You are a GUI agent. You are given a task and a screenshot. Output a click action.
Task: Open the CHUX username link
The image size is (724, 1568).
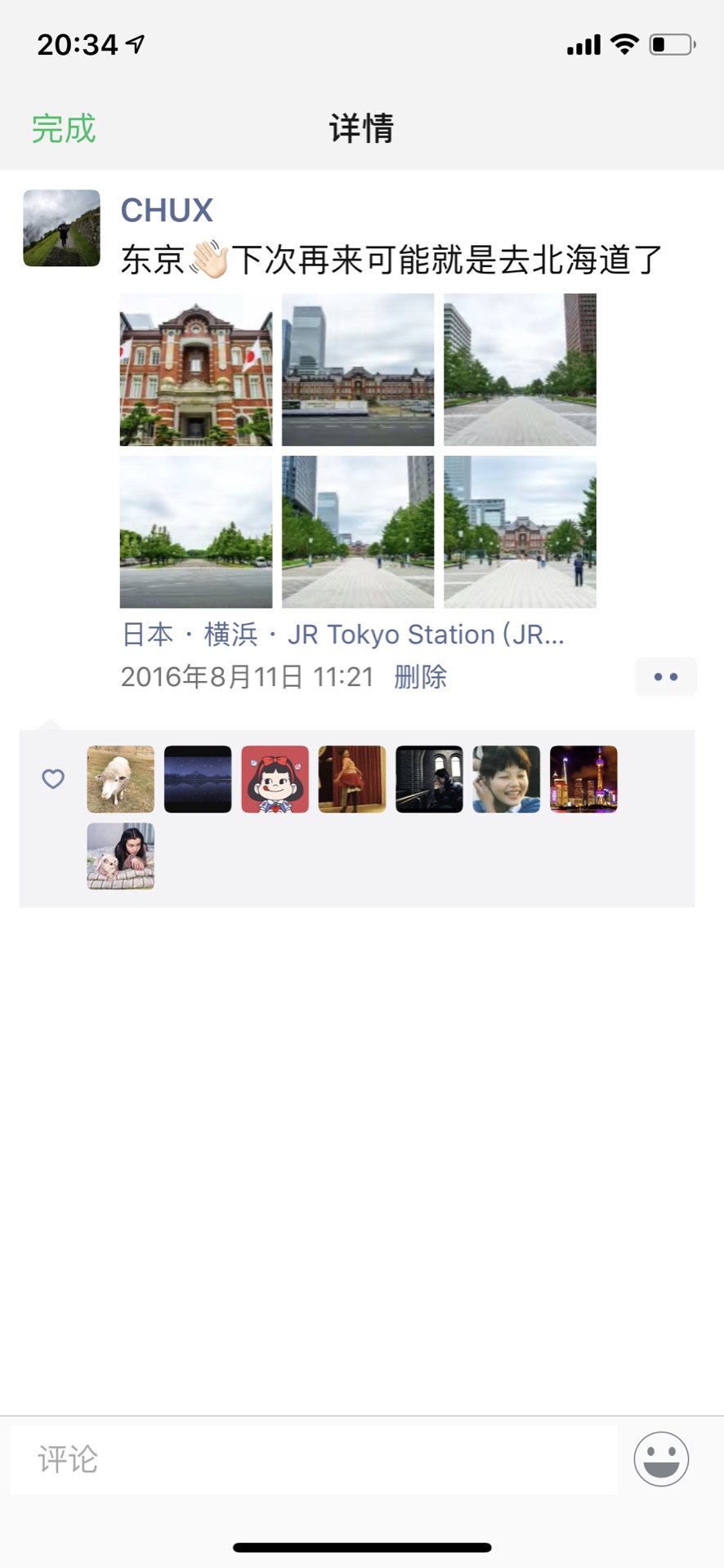coord(167,211)
